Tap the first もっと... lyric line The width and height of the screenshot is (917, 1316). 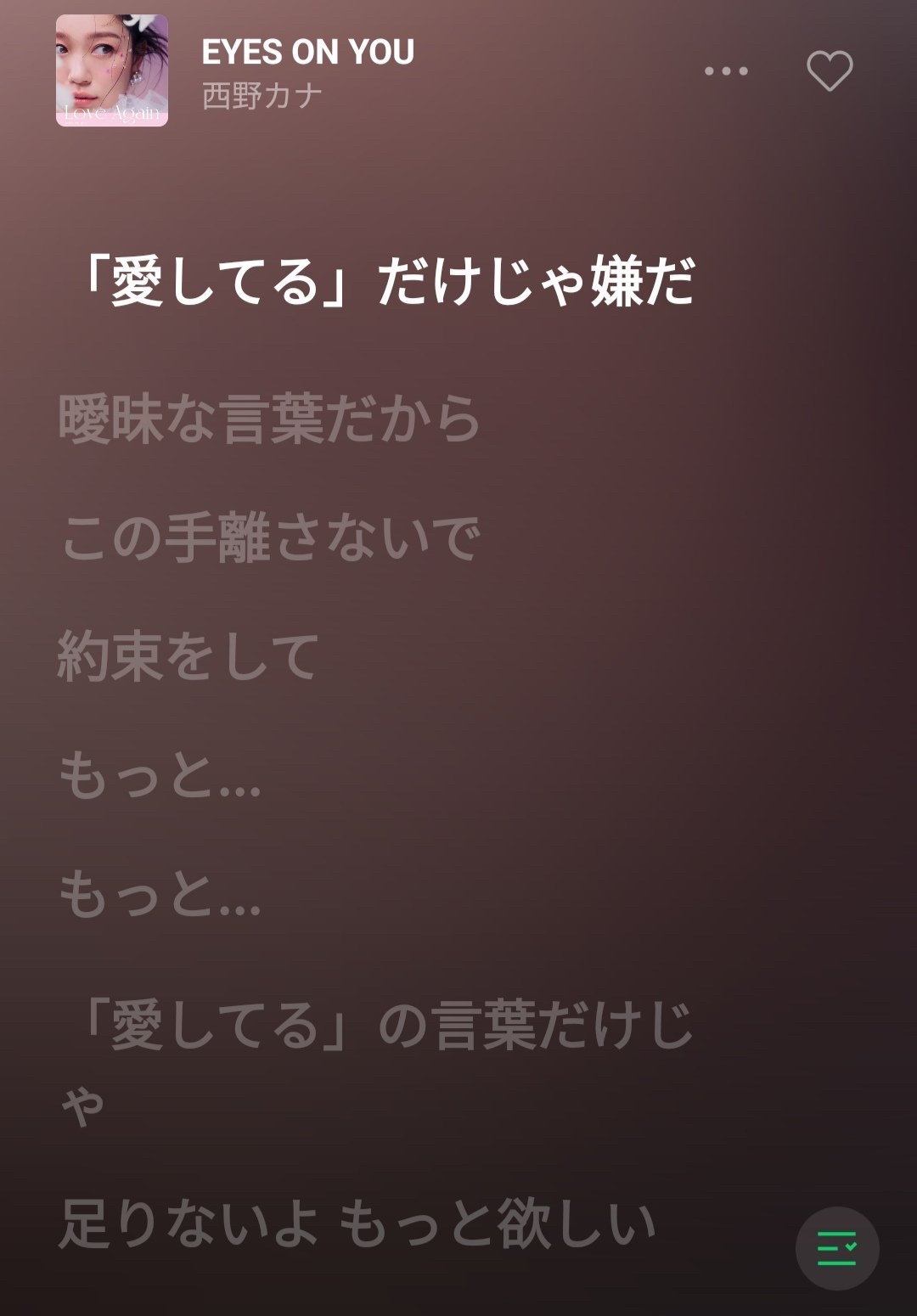pos(157,781)
